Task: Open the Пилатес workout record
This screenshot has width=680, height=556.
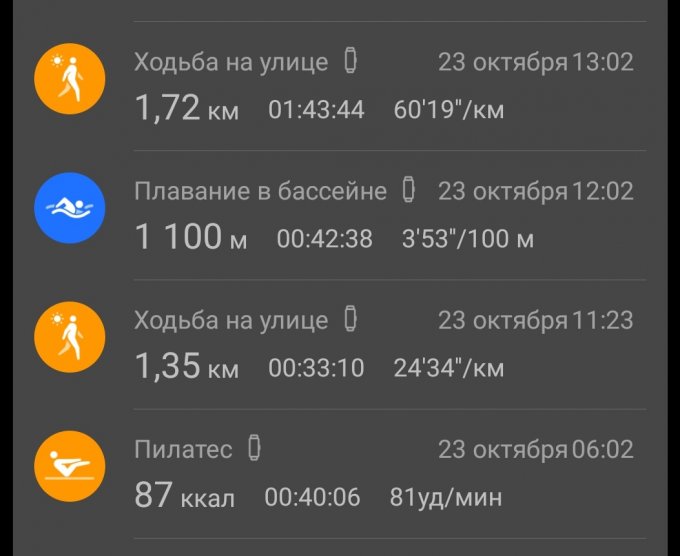Action: tap(340, 472)
